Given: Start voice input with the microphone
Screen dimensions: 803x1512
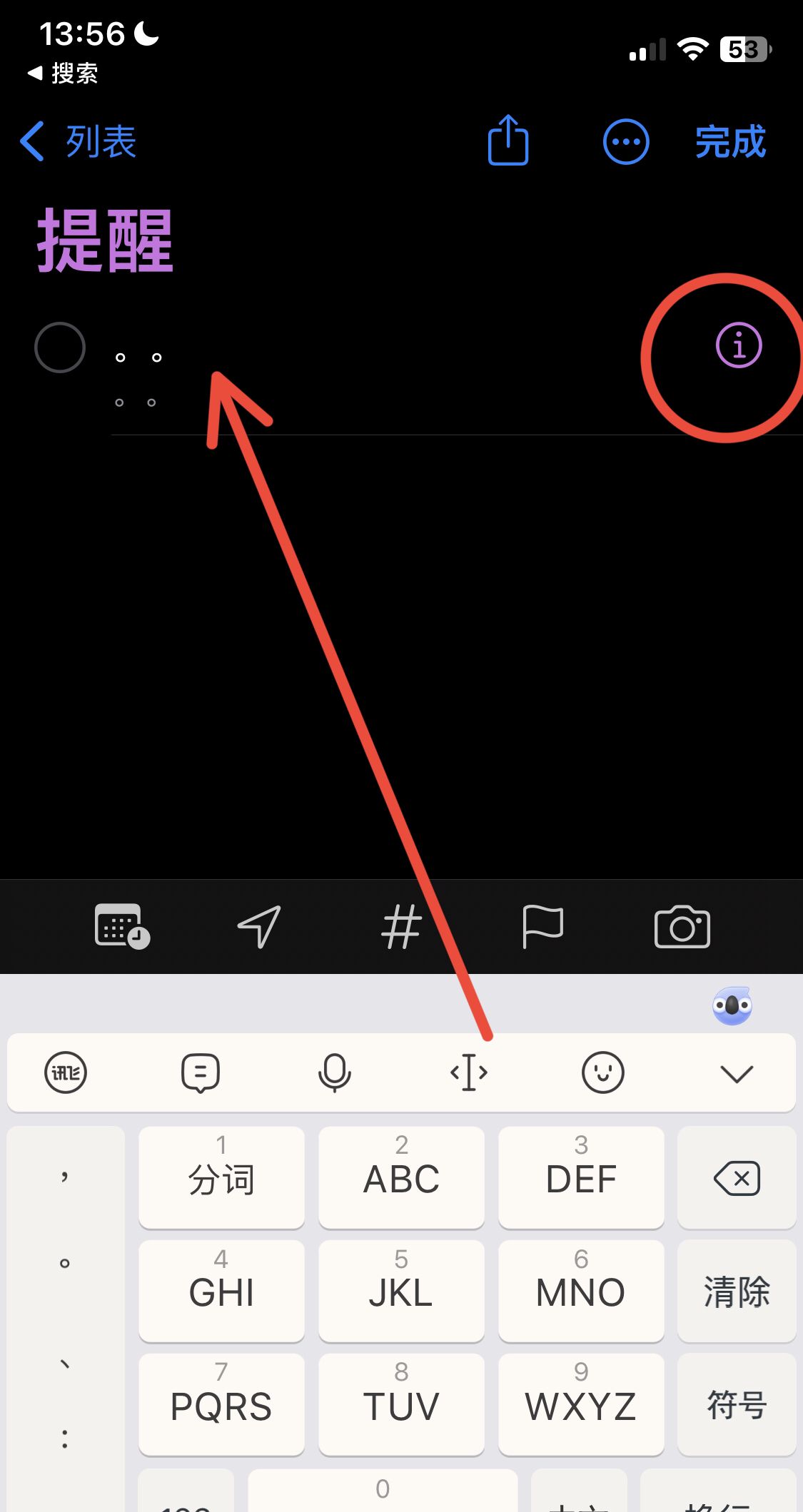Looking at the screenshot, I should point(334,1072).
